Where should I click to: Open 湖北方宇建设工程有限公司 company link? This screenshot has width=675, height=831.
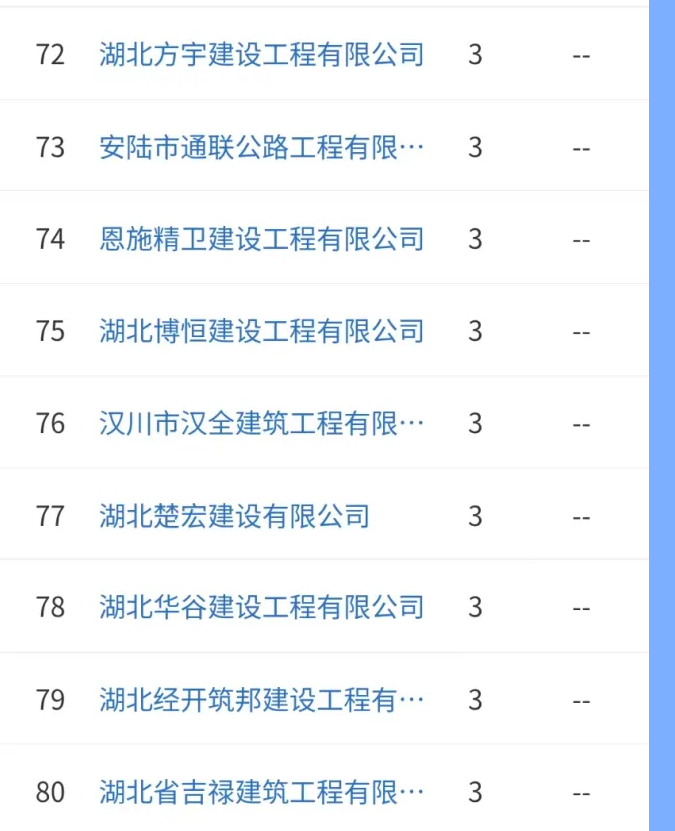tap(262, 54)
